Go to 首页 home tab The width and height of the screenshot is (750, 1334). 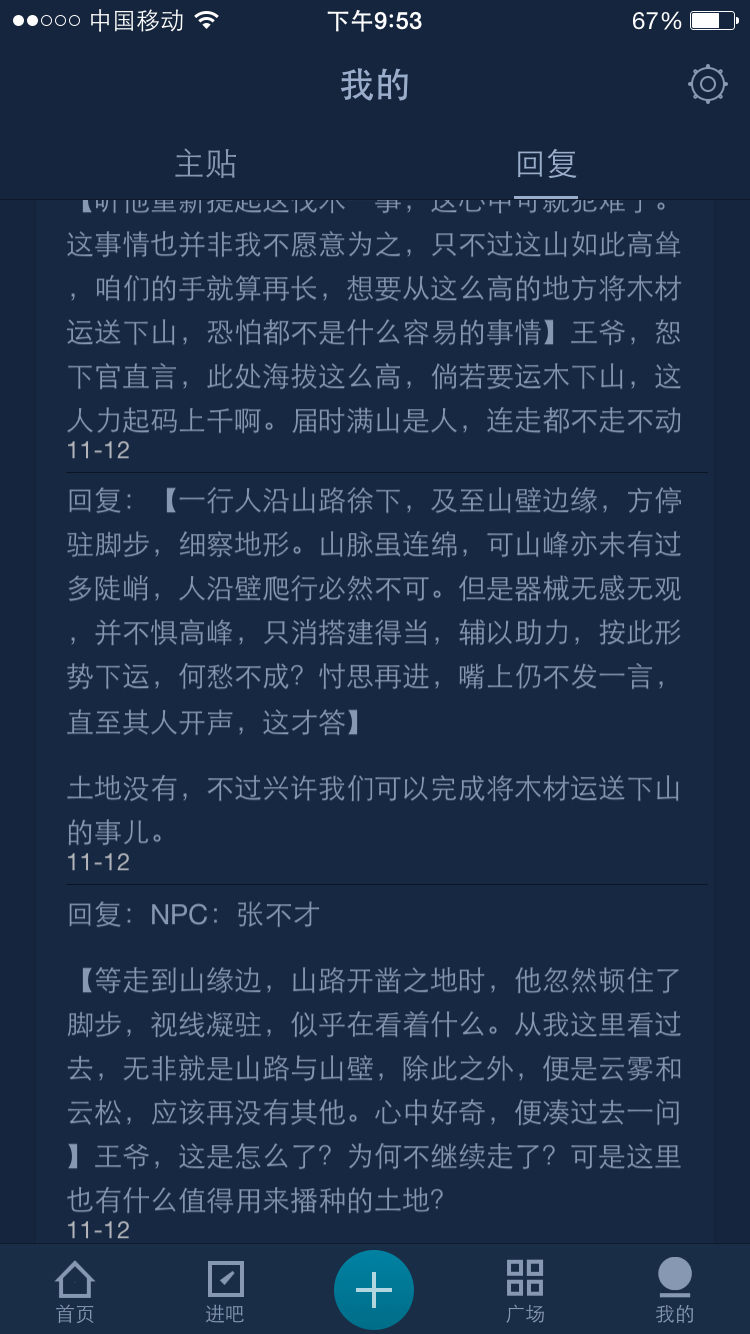75,1290
